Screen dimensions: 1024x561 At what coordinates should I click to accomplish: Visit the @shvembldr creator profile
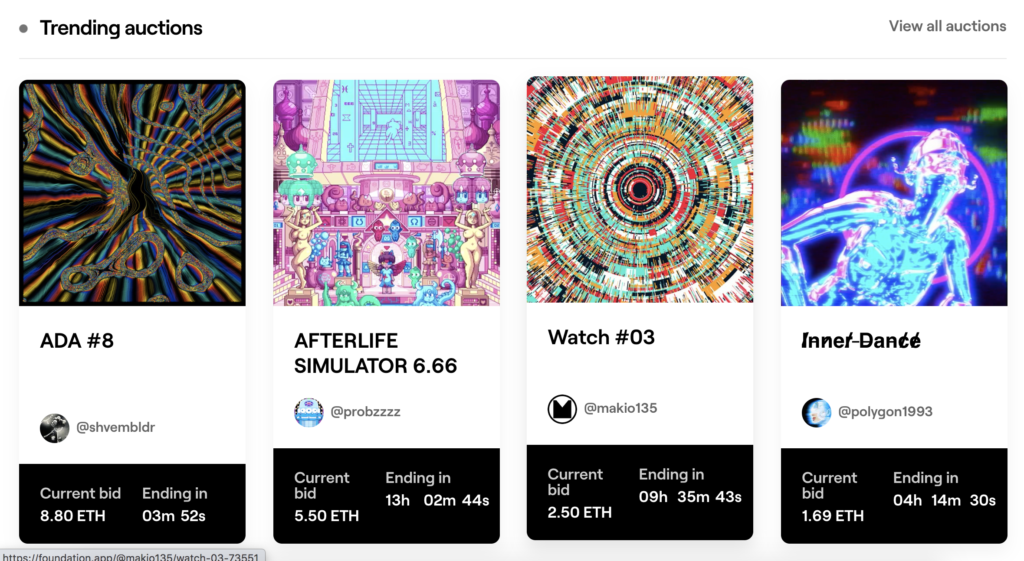[114, 428]
